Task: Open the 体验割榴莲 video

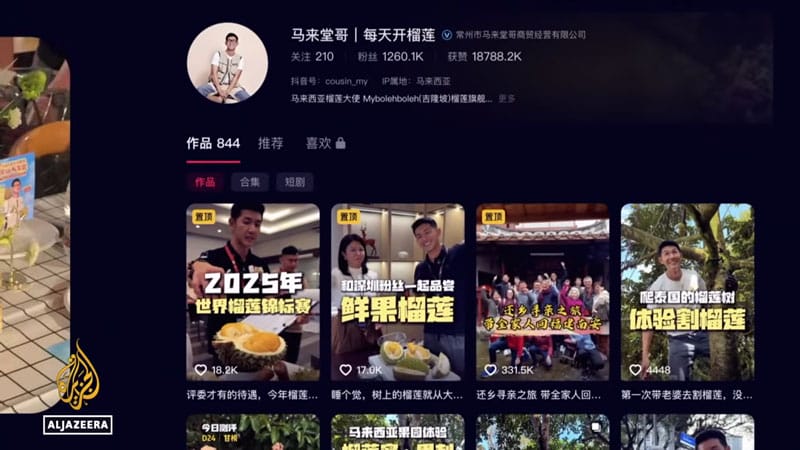Action: (x=686, y=291)
